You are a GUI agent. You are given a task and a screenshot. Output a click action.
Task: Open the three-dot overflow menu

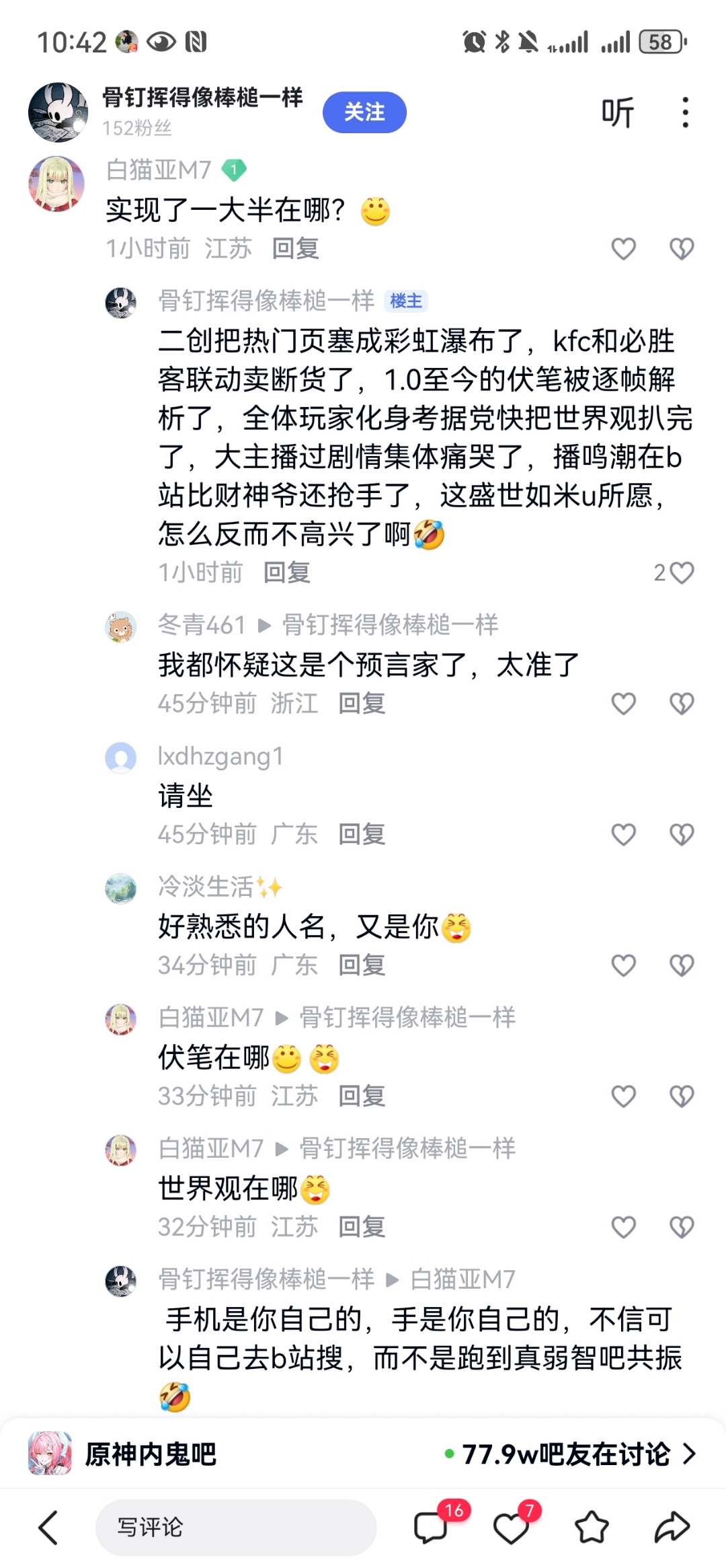(685, 112)
